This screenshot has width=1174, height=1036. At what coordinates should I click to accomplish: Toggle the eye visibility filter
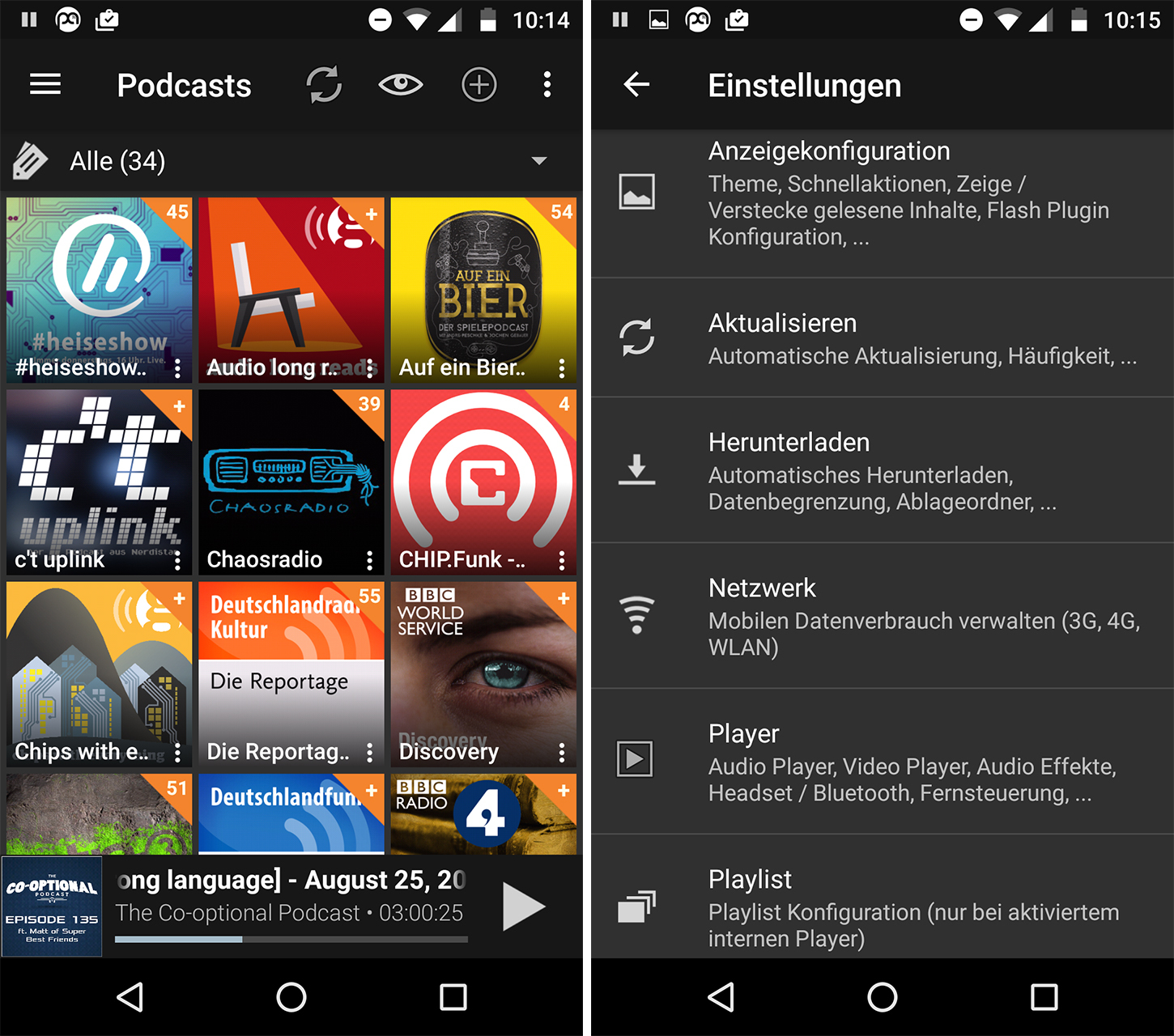pos(401,84)
